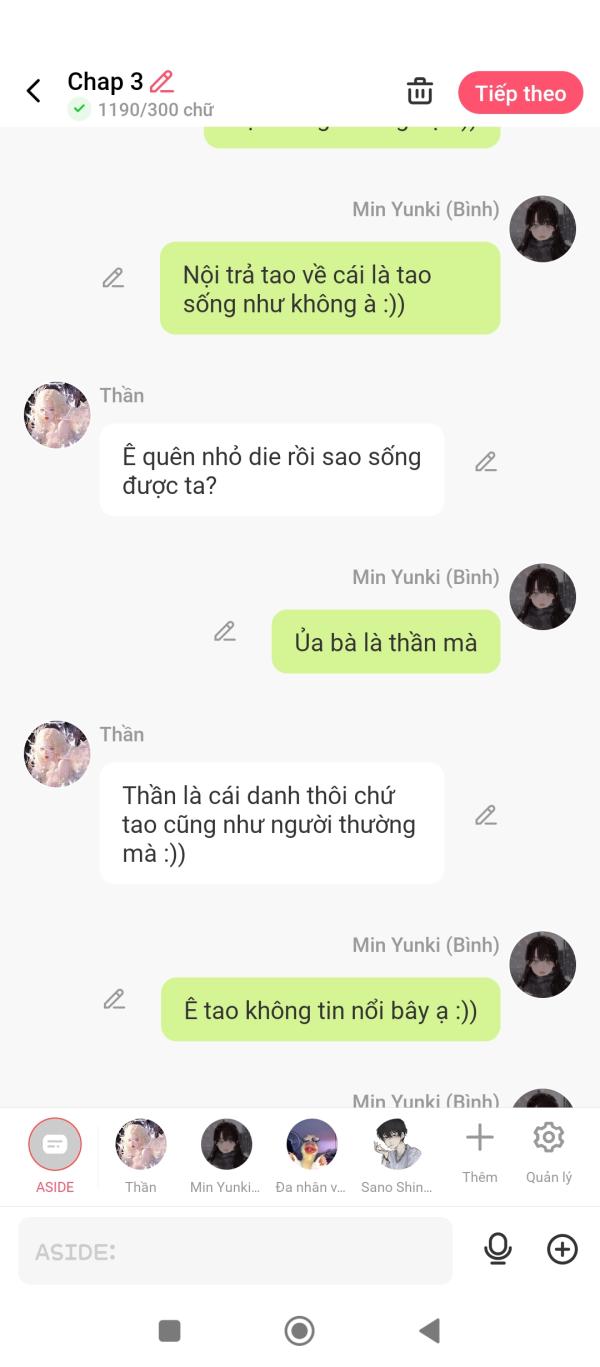Screen dimensions: 600x1367
Task: Add a character with Thêm
Action: (x=480, y=1152)
